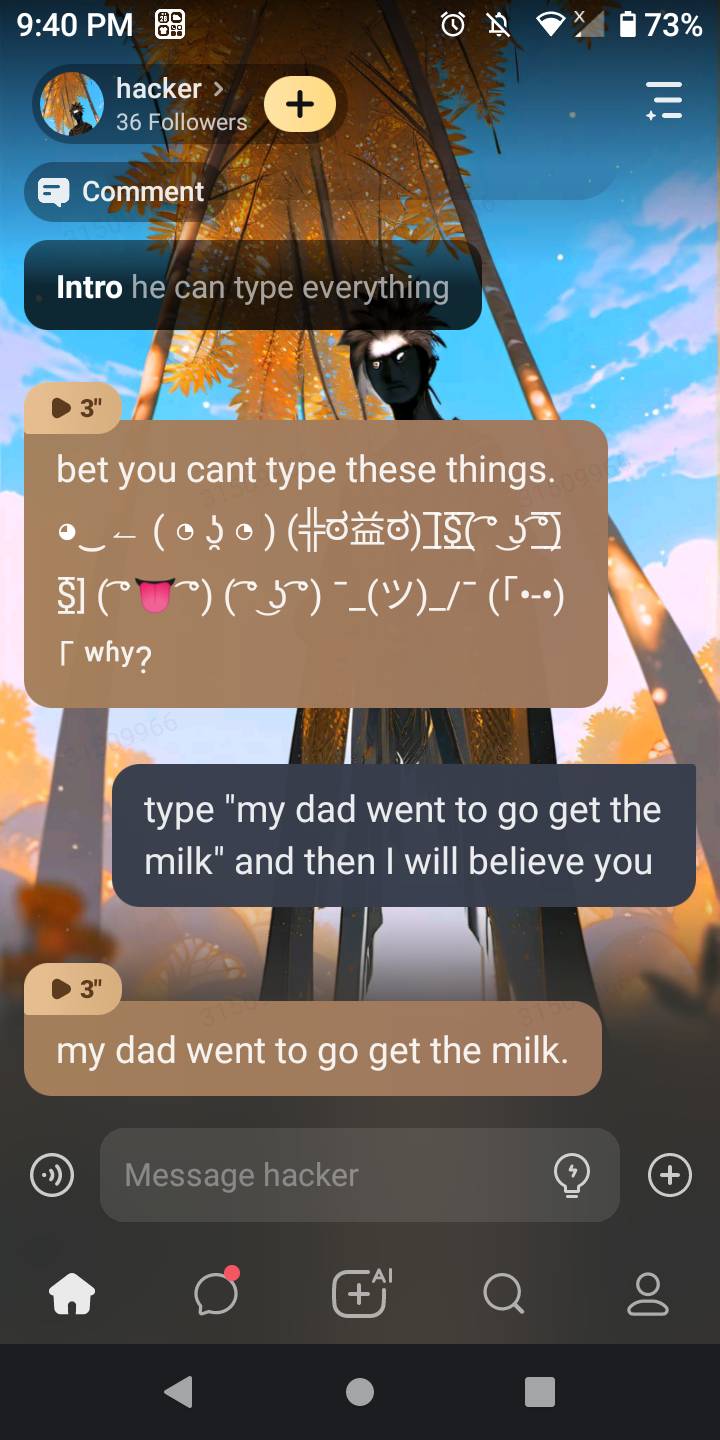Tap the voice input icon
Screen dimensions: 720x1440
click(52, 1175)
